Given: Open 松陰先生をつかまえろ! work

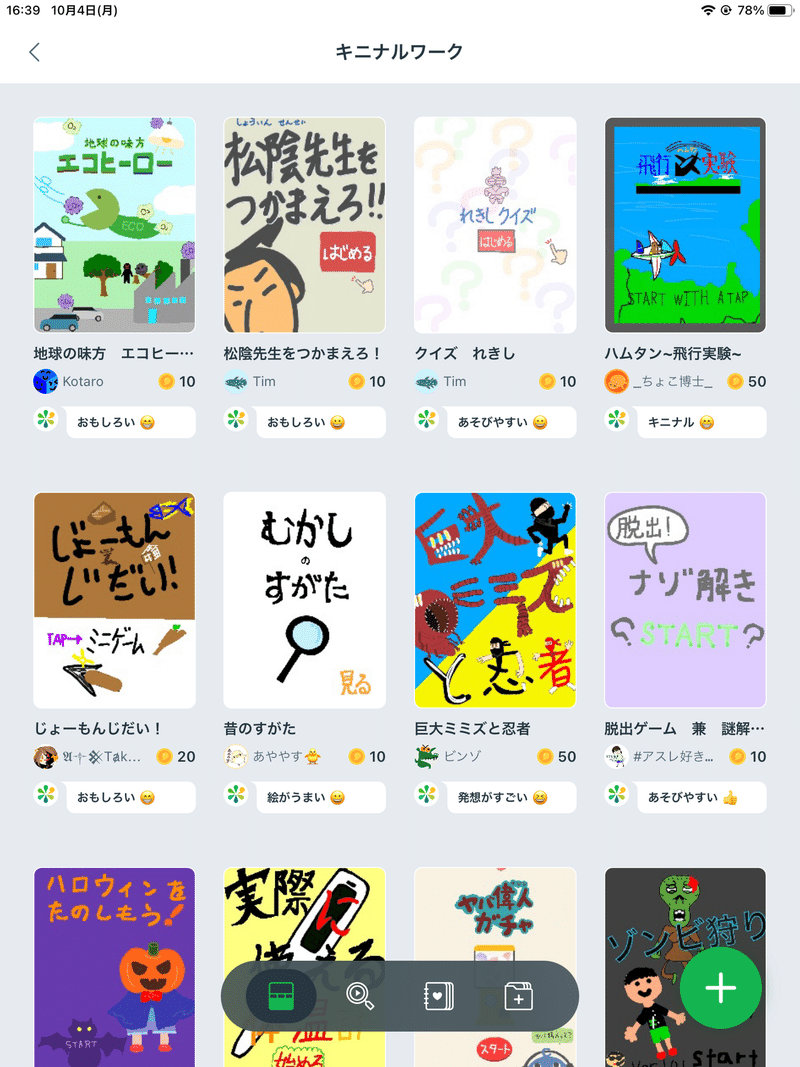Looking at the screenshot, I should coord(304,225).
